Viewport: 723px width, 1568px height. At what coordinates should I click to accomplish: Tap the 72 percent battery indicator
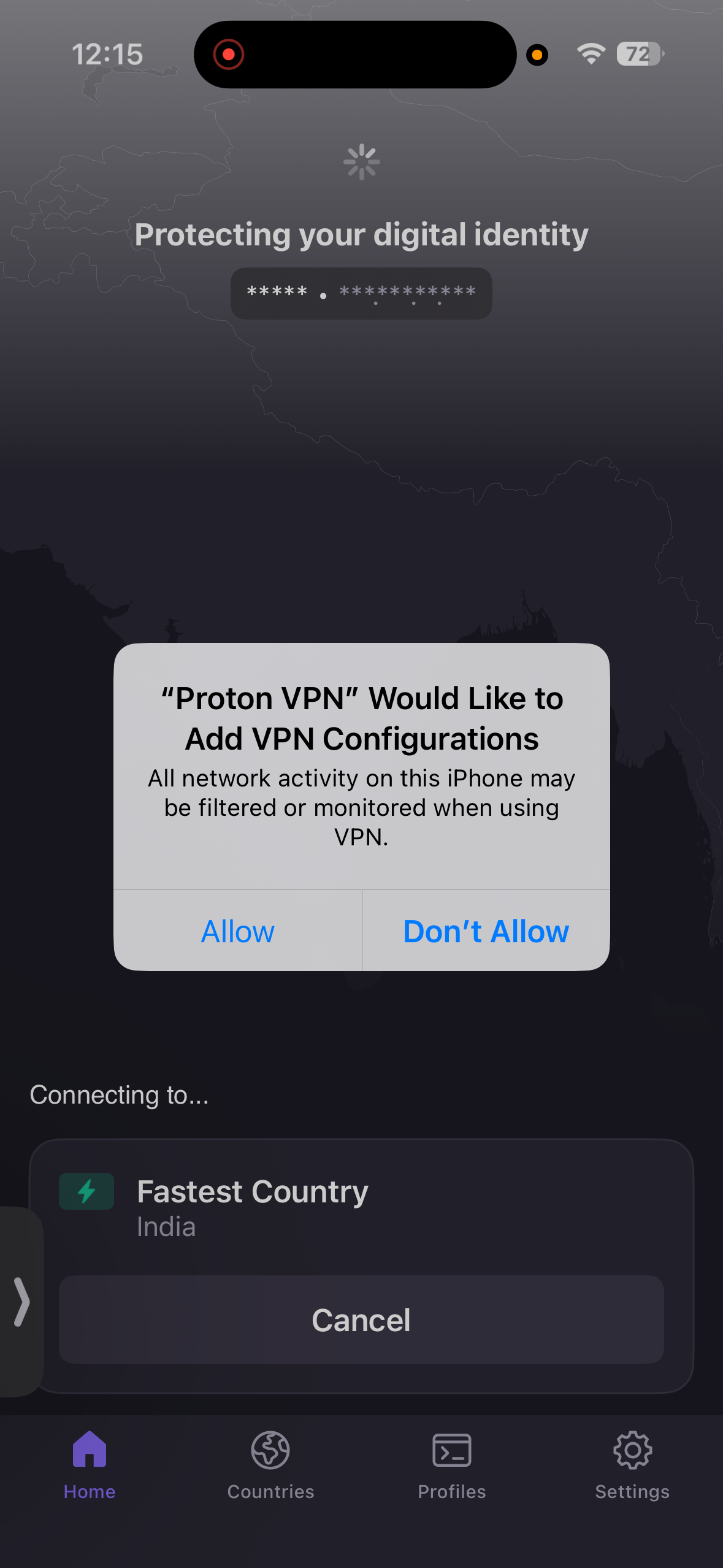(x=638, y=55)
